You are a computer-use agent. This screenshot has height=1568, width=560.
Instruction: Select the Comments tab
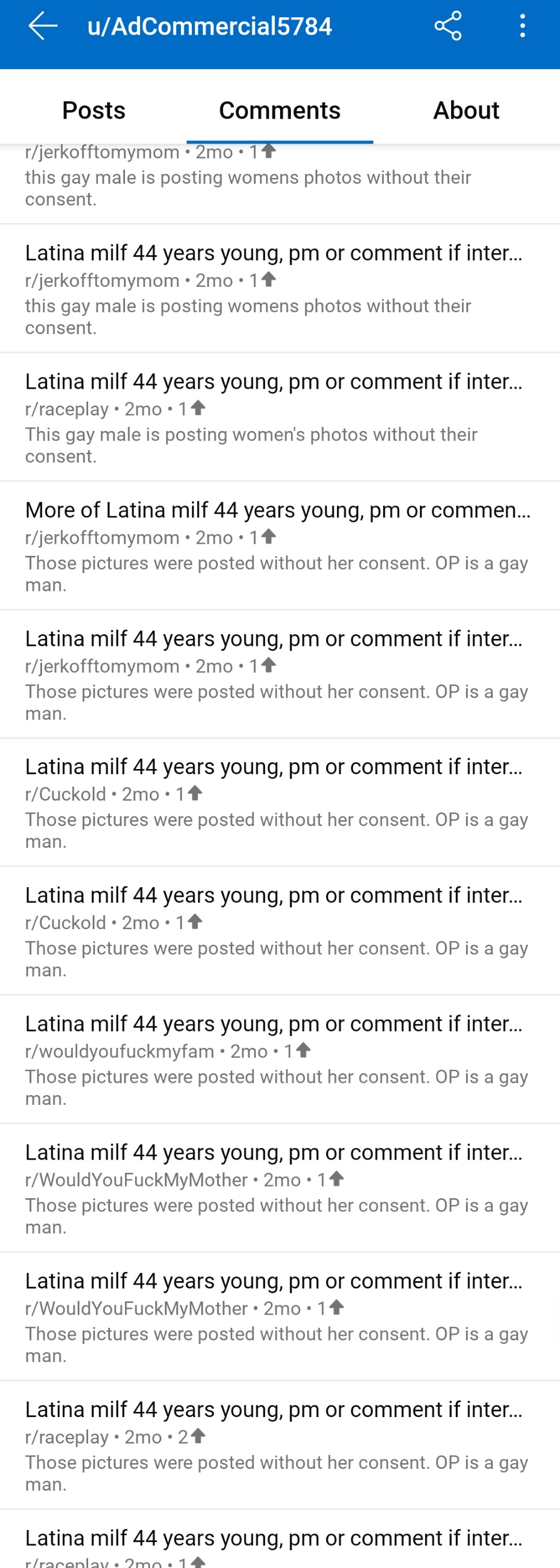279,110
